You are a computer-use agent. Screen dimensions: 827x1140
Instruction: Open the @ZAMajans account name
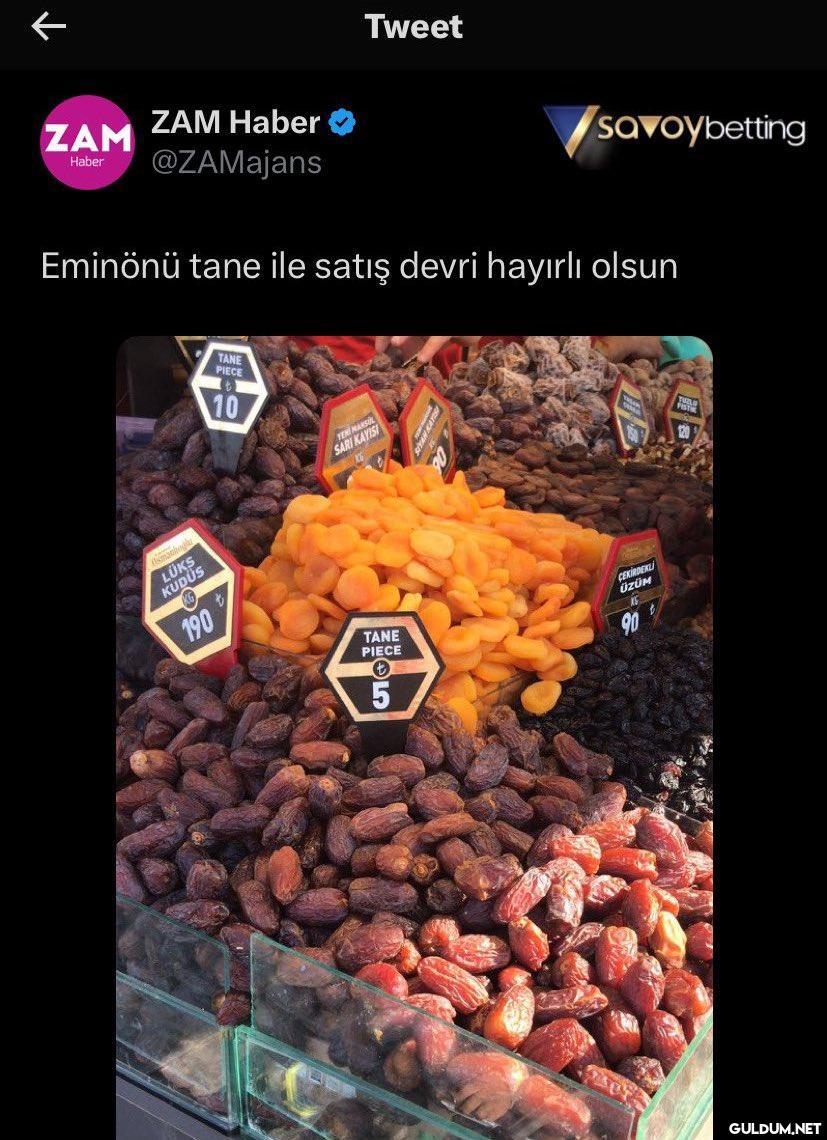(236, 163)
